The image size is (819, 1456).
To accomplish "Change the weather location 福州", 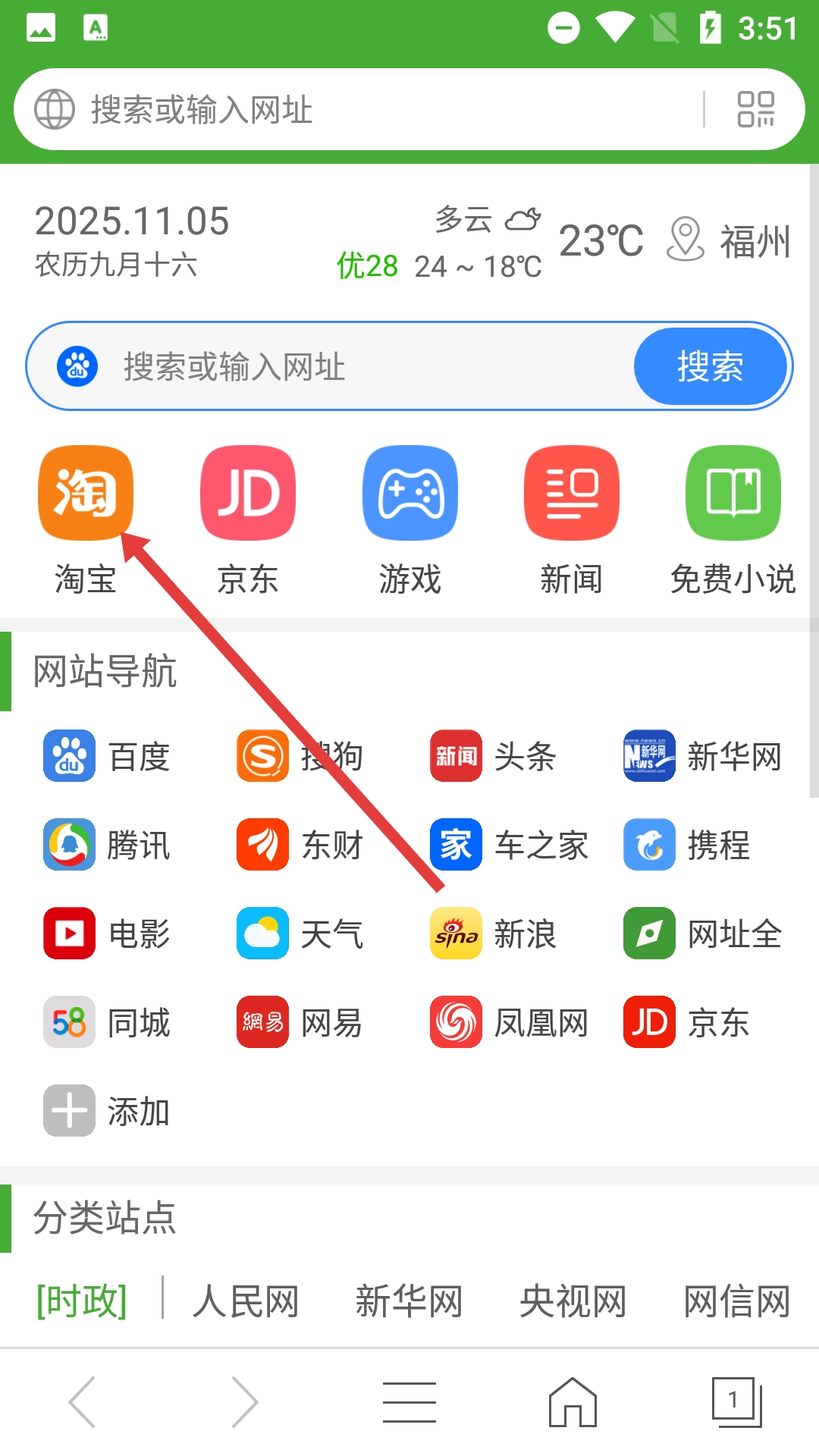I will 730,241.
